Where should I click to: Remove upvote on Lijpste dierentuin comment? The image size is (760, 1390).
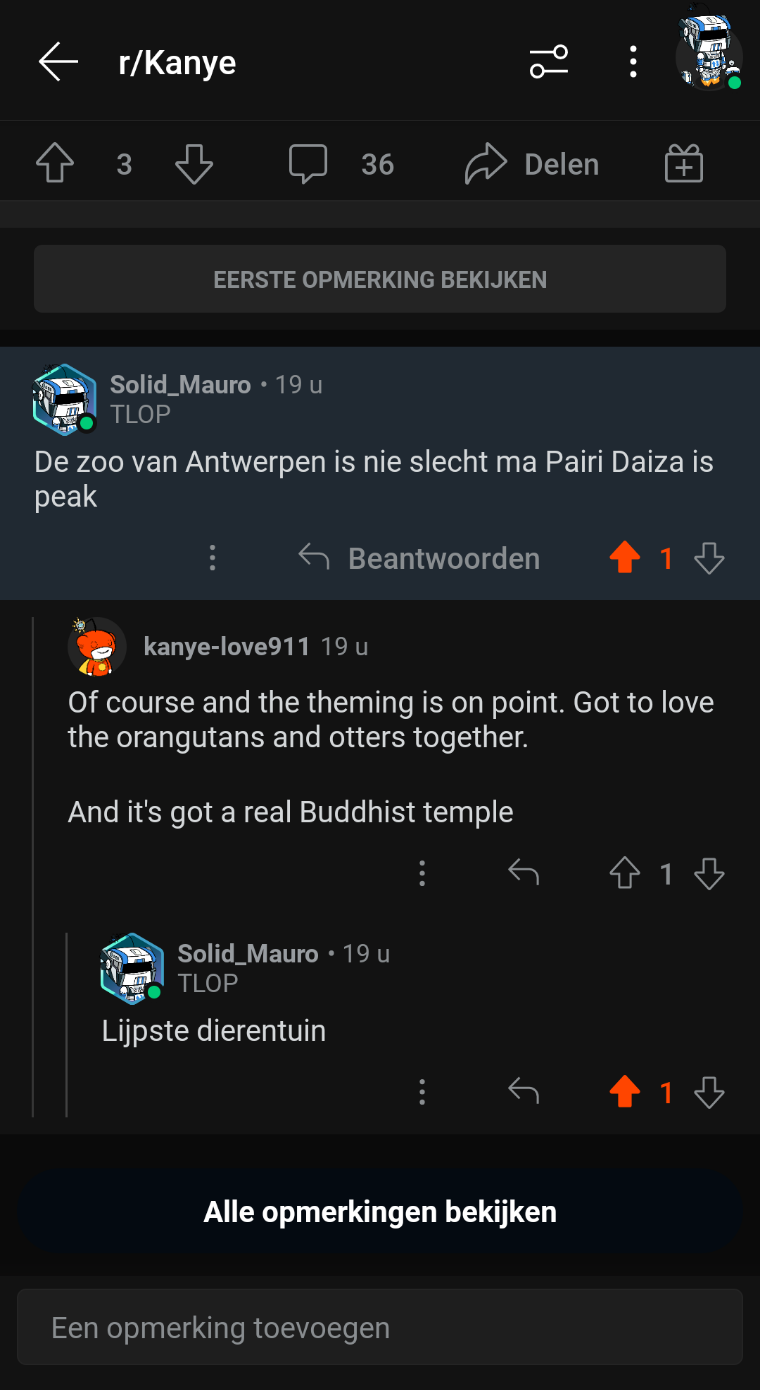point(625,1092)
